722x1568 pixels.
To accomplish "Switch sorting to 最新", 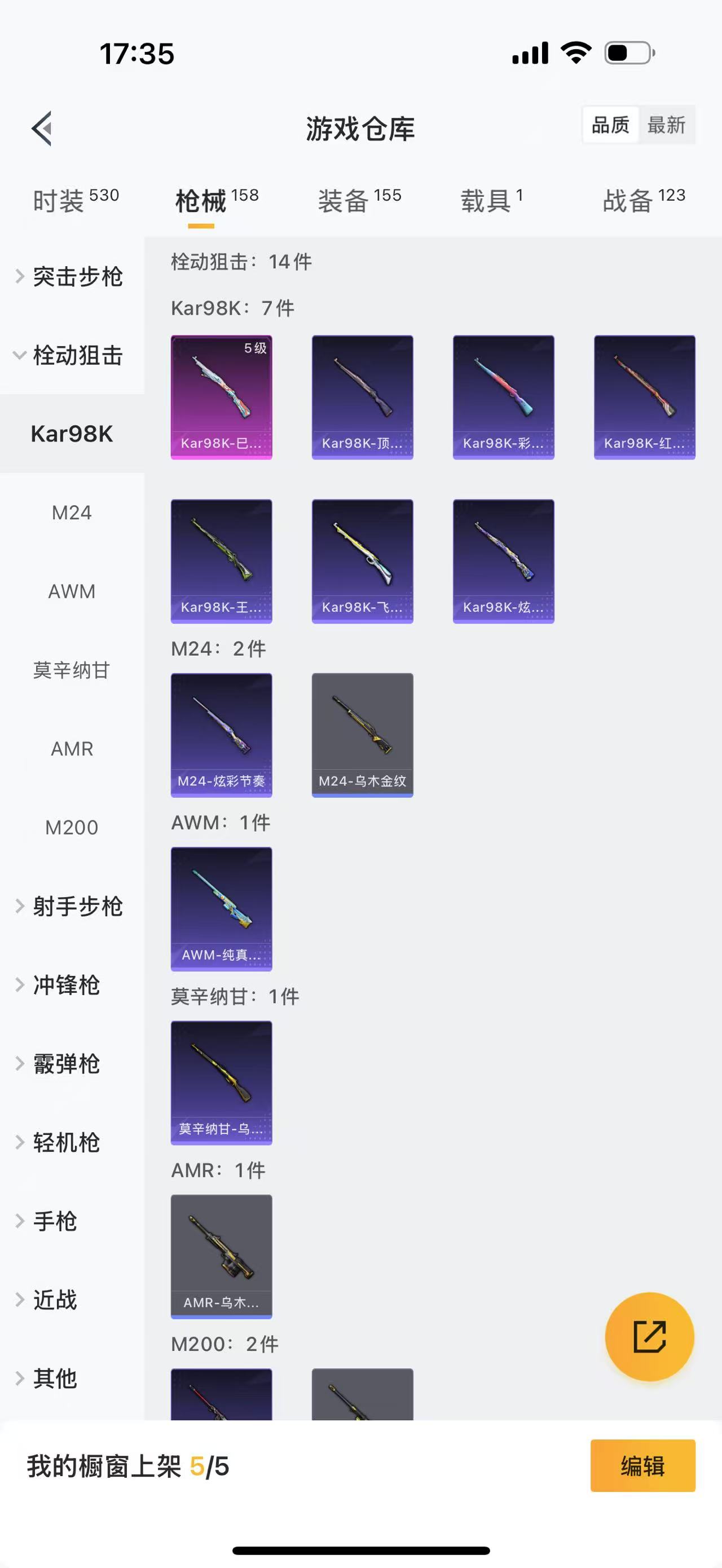I will click(x=668, y=125).
